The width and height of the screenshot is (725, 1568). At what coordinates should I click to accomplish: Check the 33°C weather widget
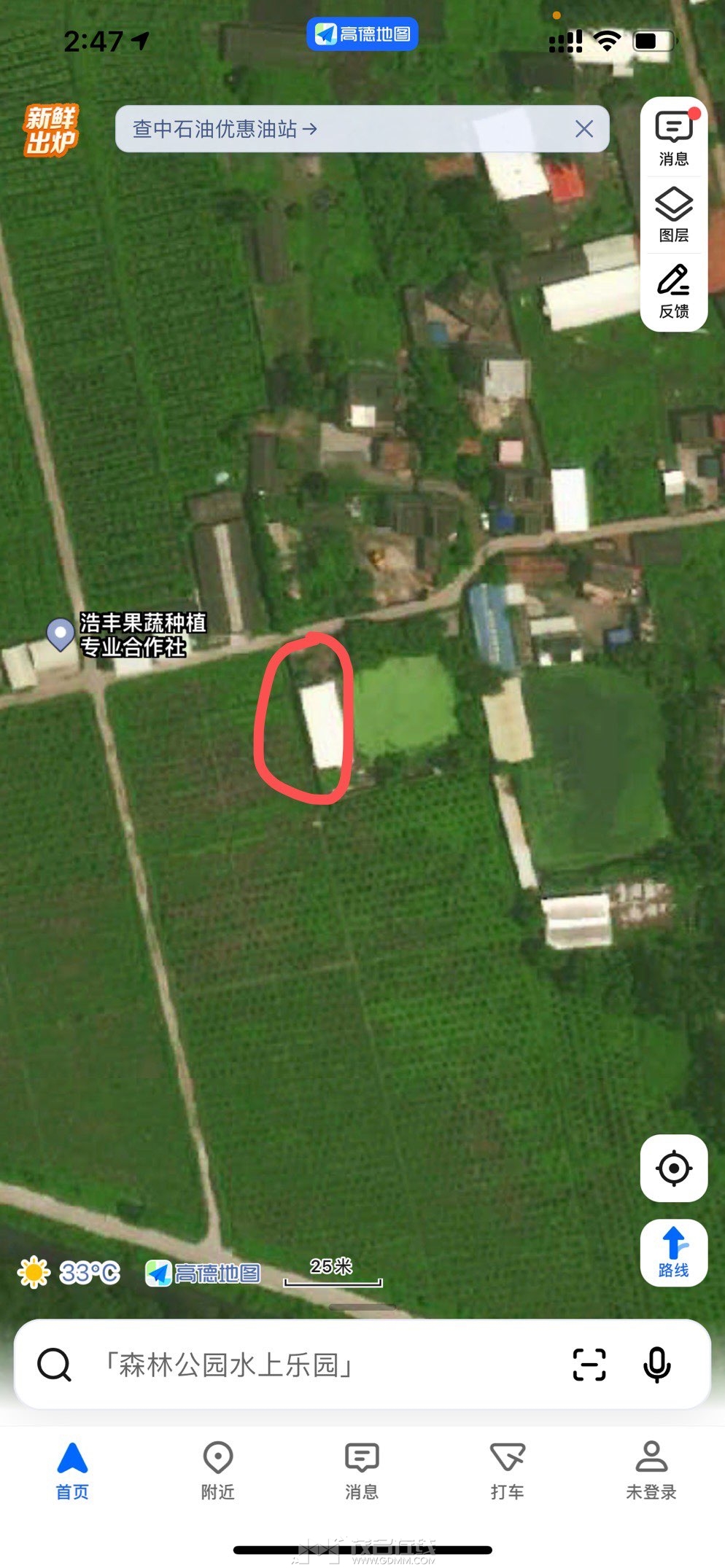[x=69, y=1273]
